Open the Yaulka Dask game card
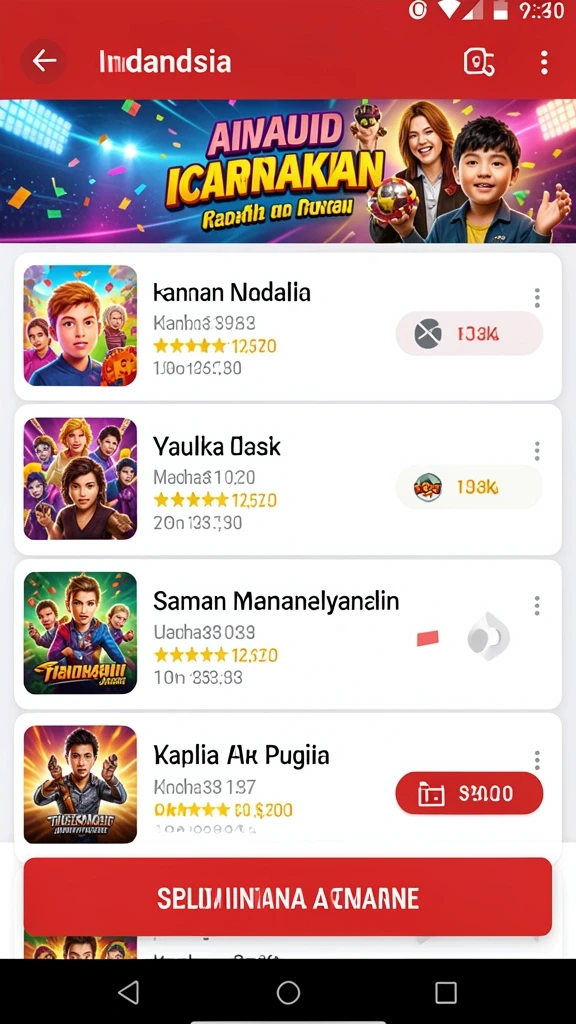Viewport: 576px width, 1024px height. (288, 479)
